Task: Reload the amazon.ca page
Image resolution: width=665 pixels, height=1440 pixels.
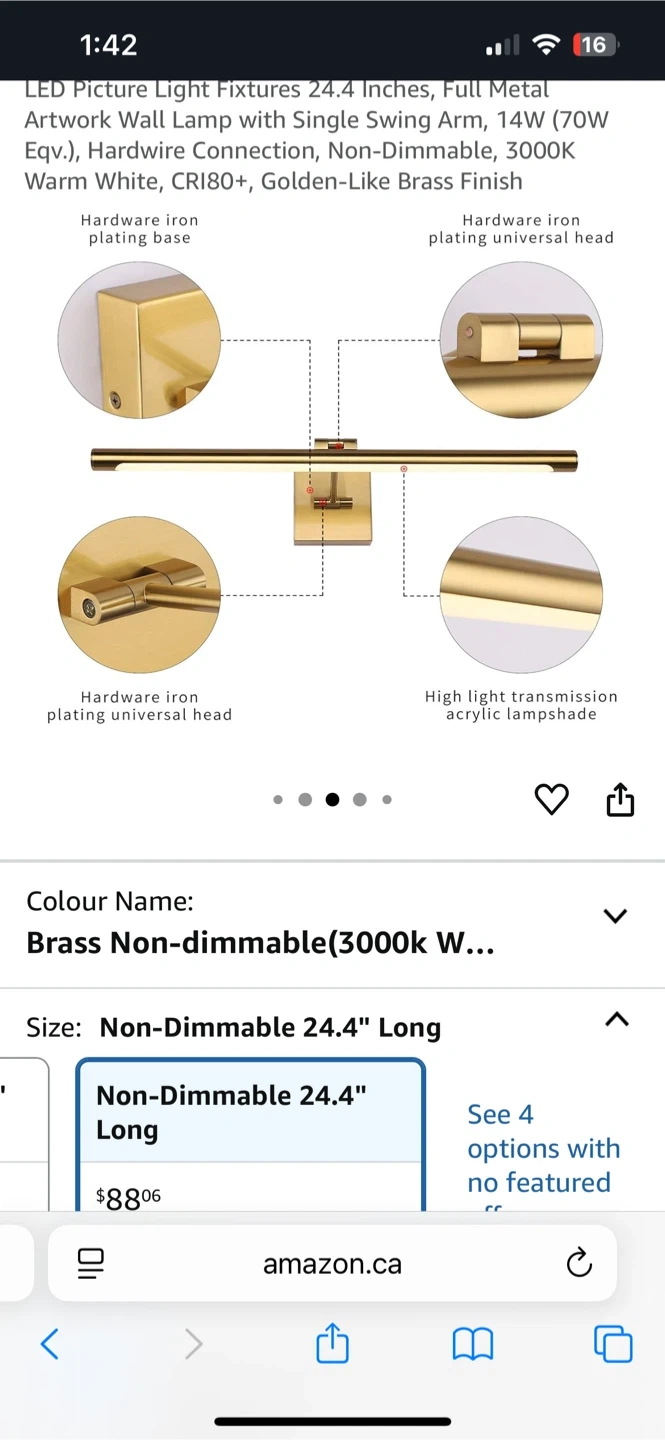Action: click(x=579, y=1264)
